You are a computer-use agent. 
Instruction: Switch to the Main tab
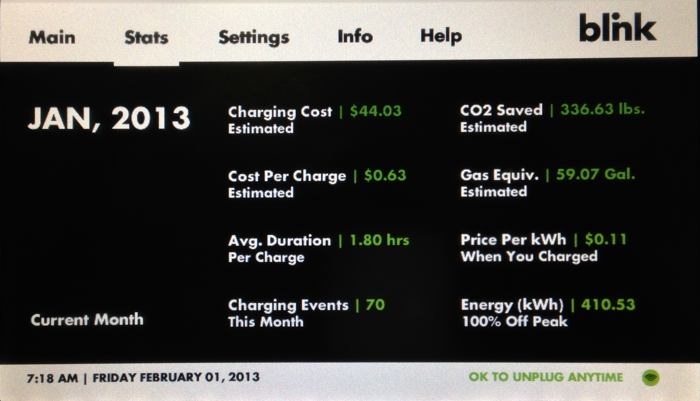(52, 37)
